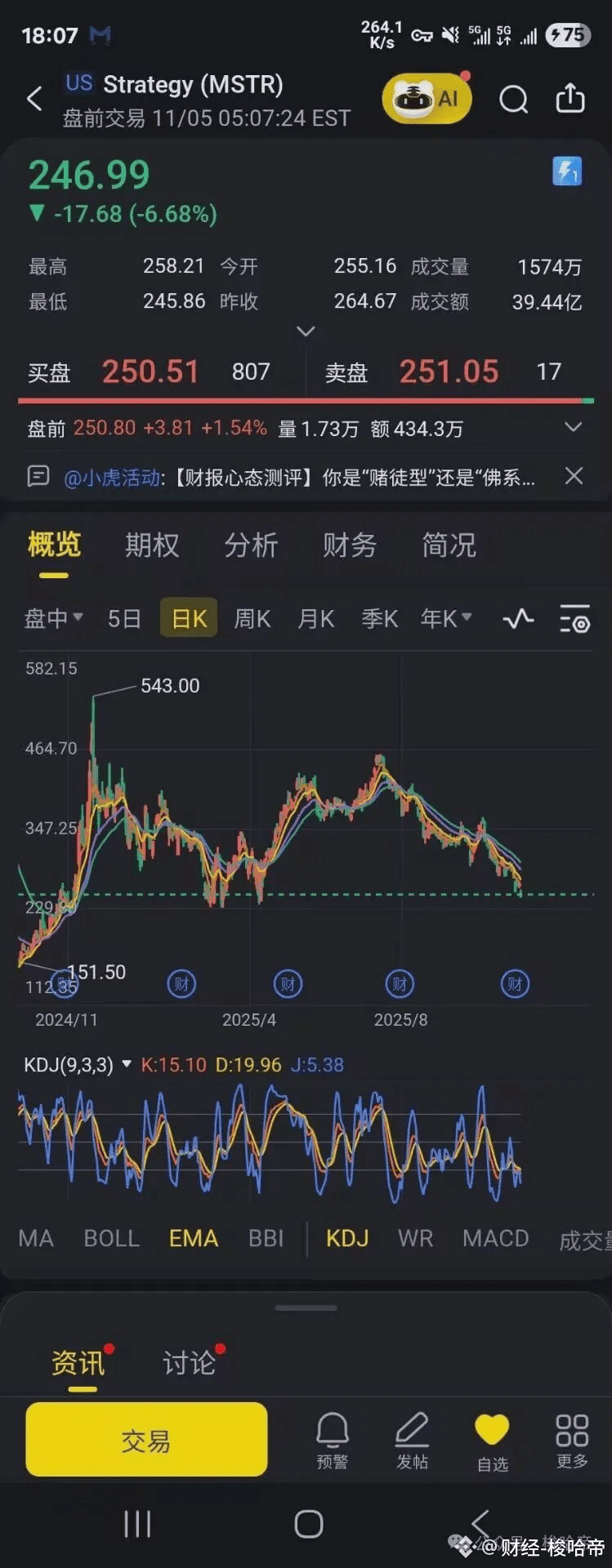Enable the MACD indicator
Image resolution: width=612 pixels, height=1568 pixels.
[x=495, y=1238]
